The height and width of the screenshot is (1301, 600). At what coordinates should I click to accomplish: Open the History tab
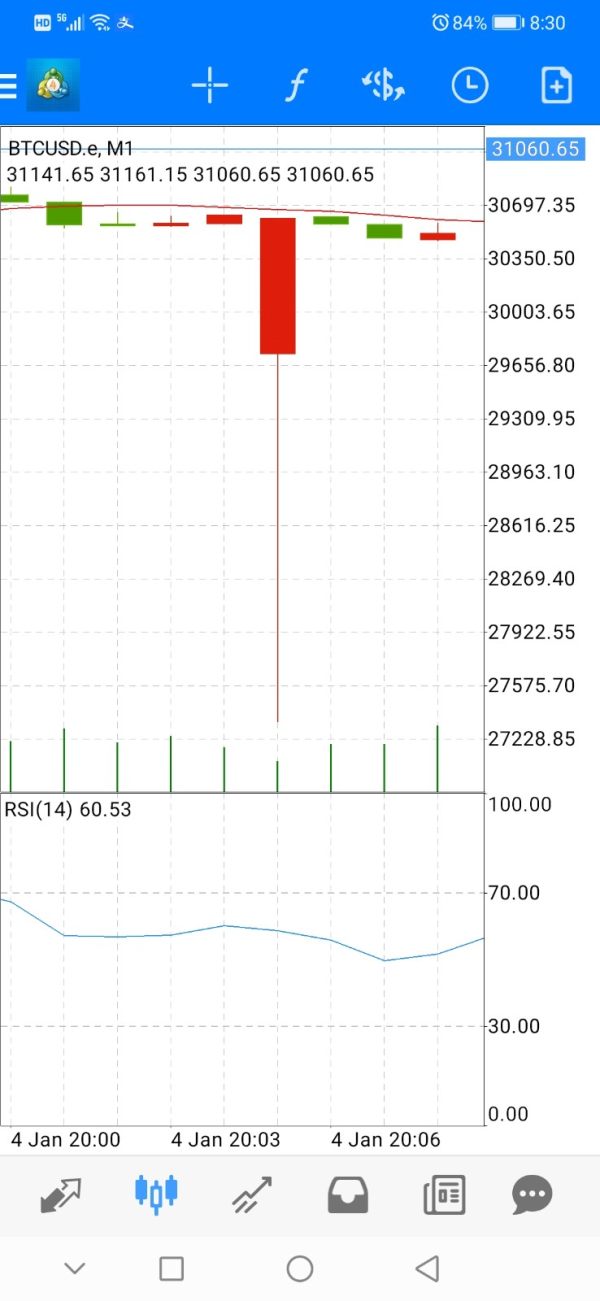[x=347, y=1193]
